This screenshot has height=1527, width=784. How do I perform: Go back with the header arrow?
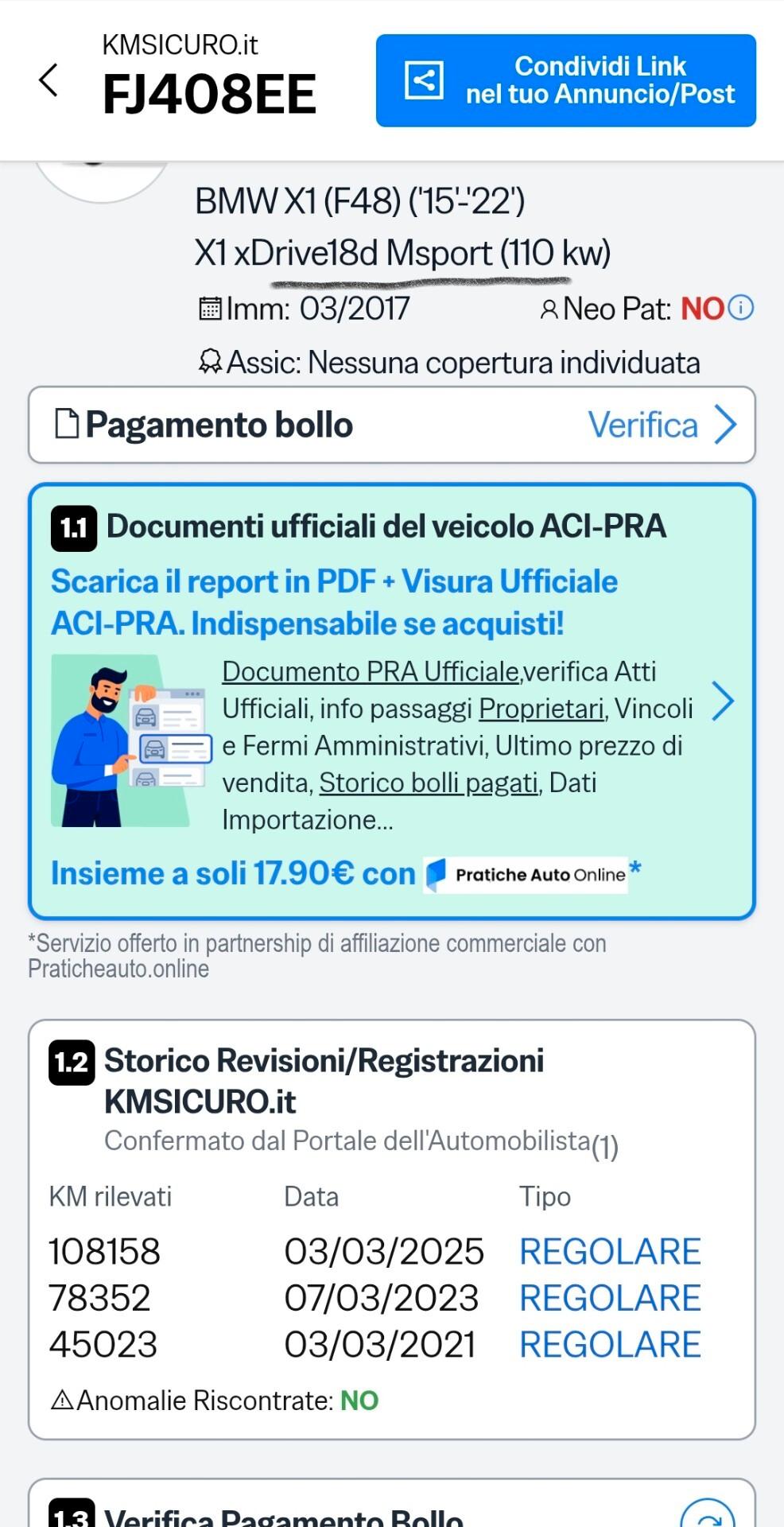click(x=49, y=80)
